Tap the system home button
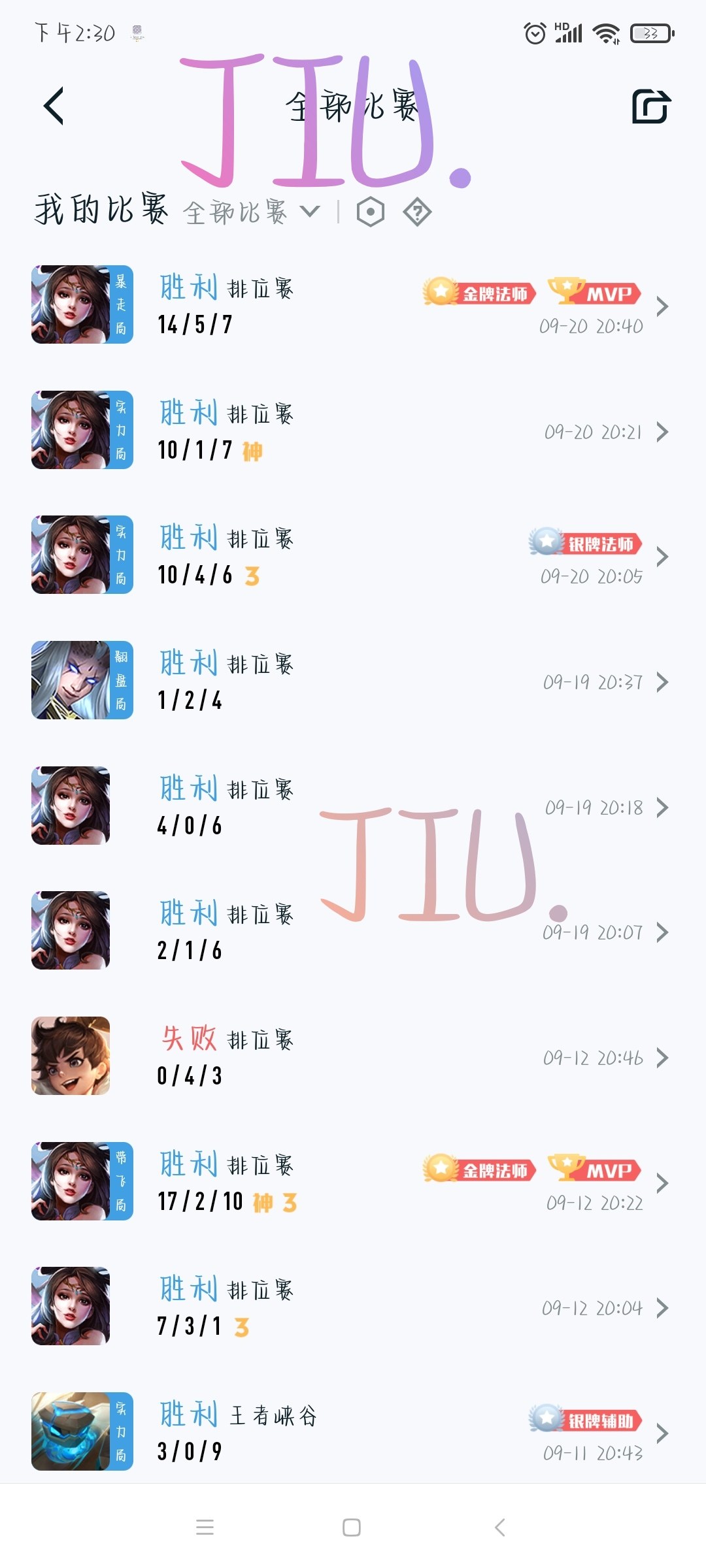The height and width of the screenshot is (1568, 706). [352, 1527]
